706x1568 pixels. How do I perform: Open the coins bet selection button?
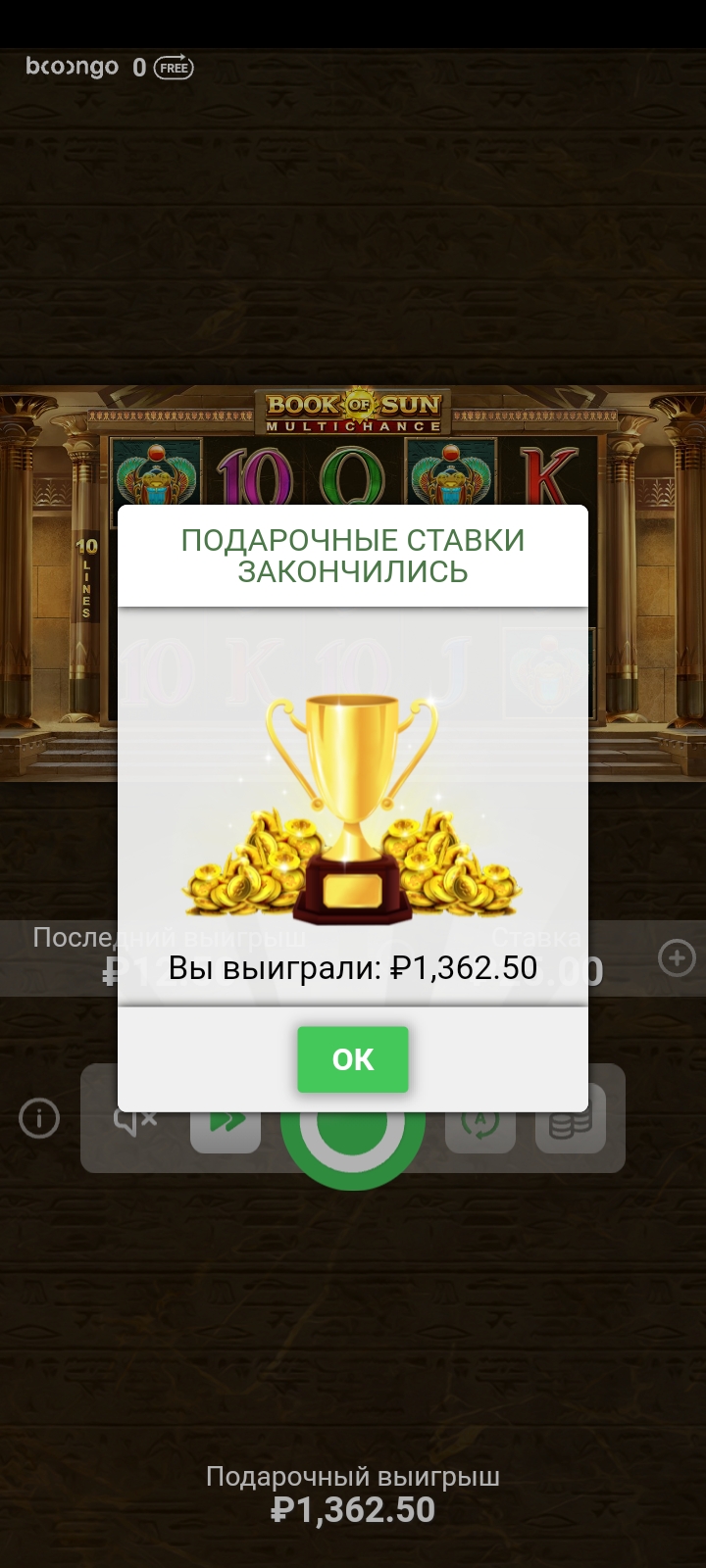point(571,1123)
